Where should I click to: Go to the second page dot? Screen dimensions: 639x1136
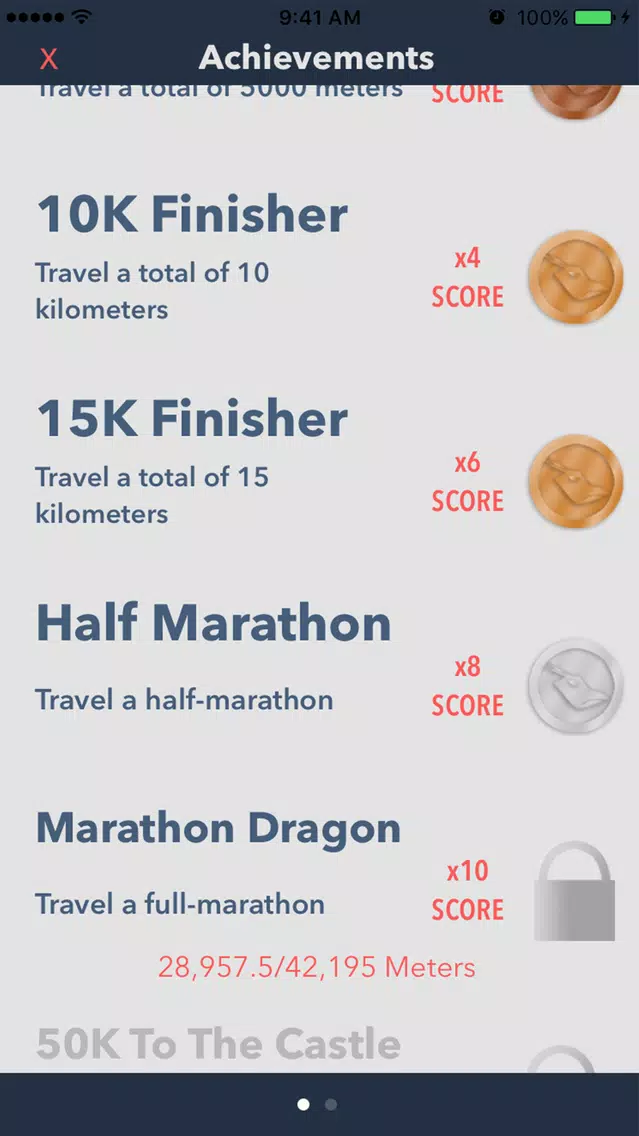tap(331, 1105)
